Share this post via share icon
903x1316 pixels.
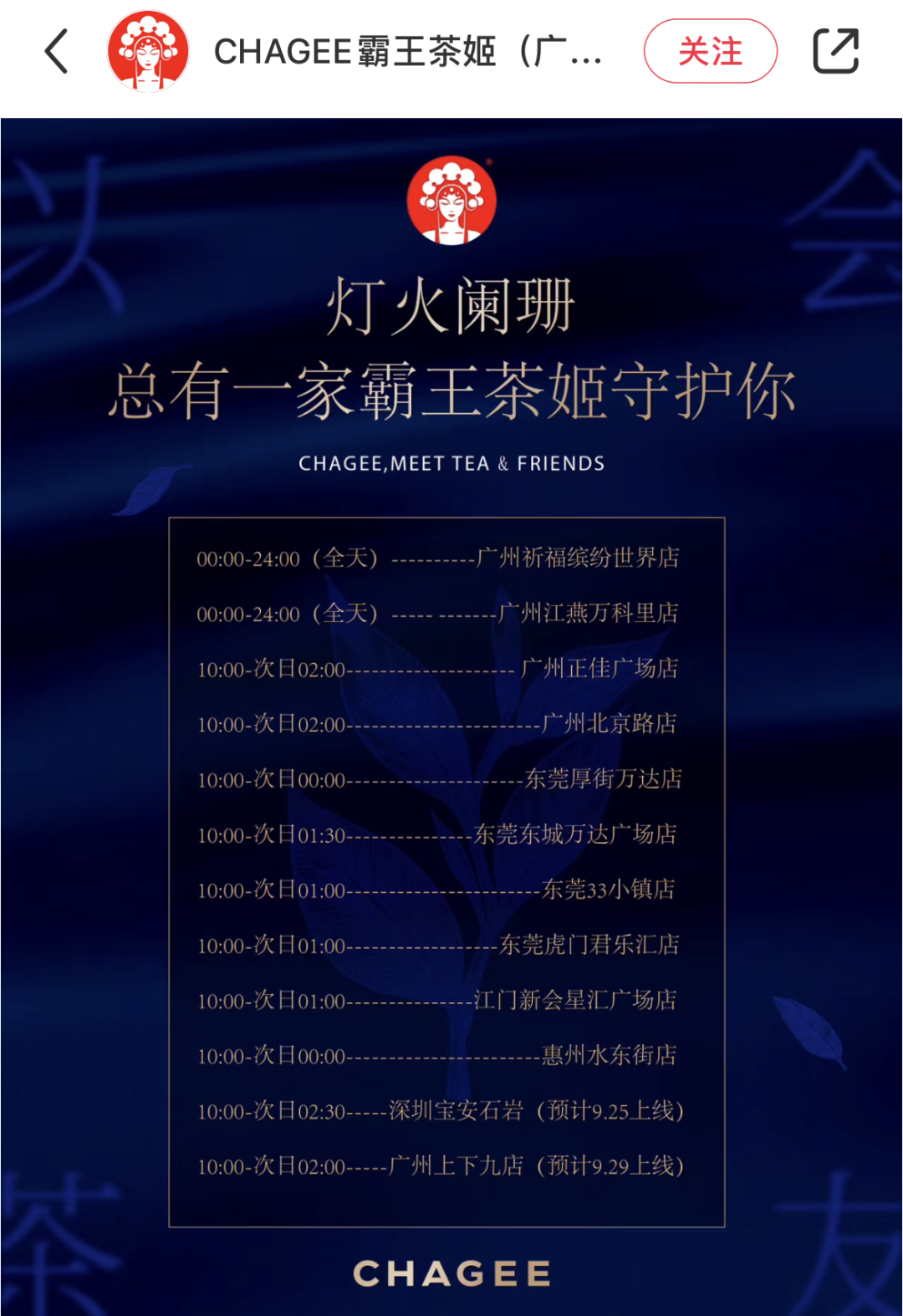pyautogui.click(x=835, y=52)
